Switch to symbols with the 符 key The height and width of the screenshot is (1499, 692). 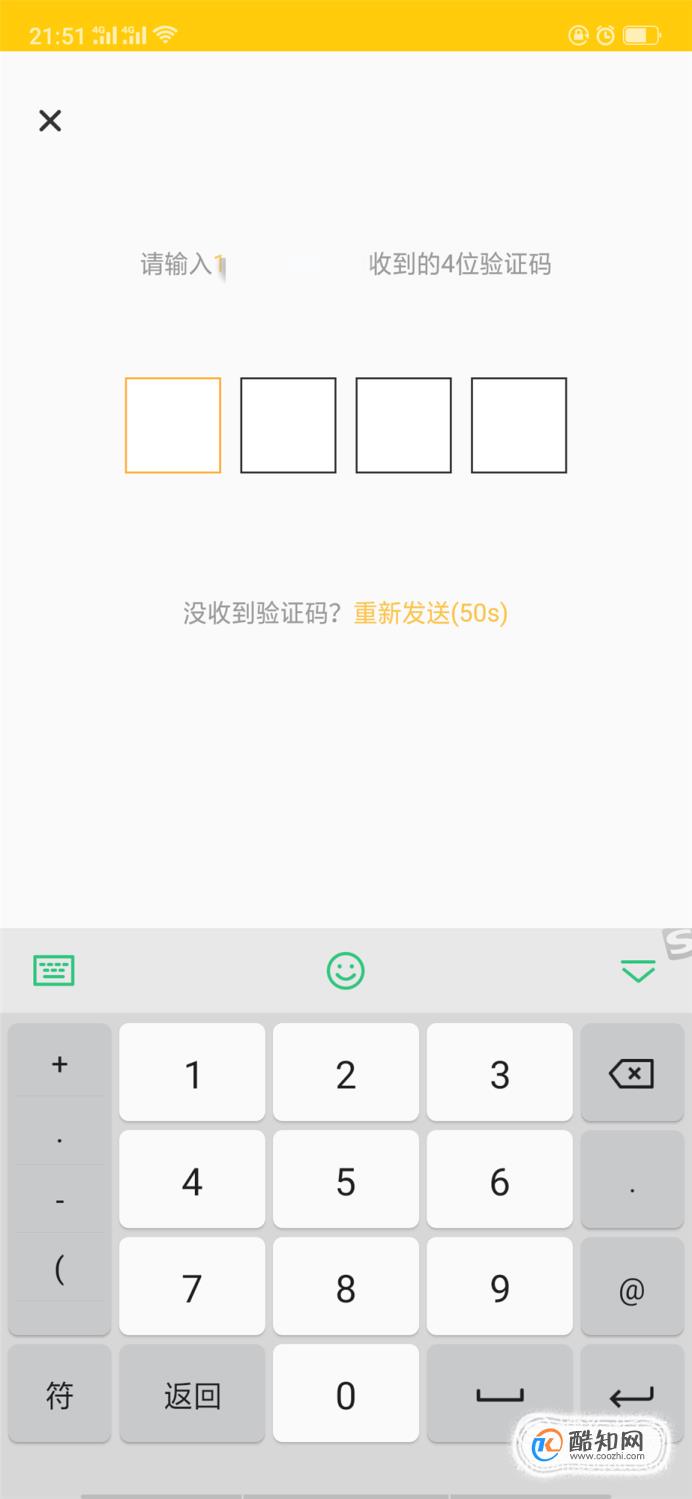(x=60, y=1394)
